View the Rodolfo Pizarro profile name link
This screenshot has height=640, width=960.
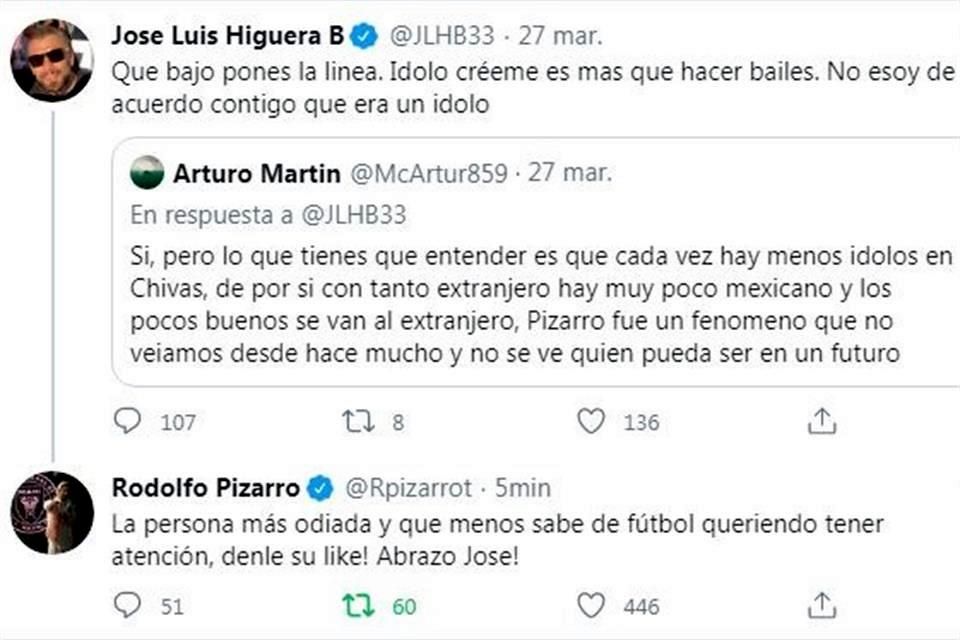[x=205, y=488]
